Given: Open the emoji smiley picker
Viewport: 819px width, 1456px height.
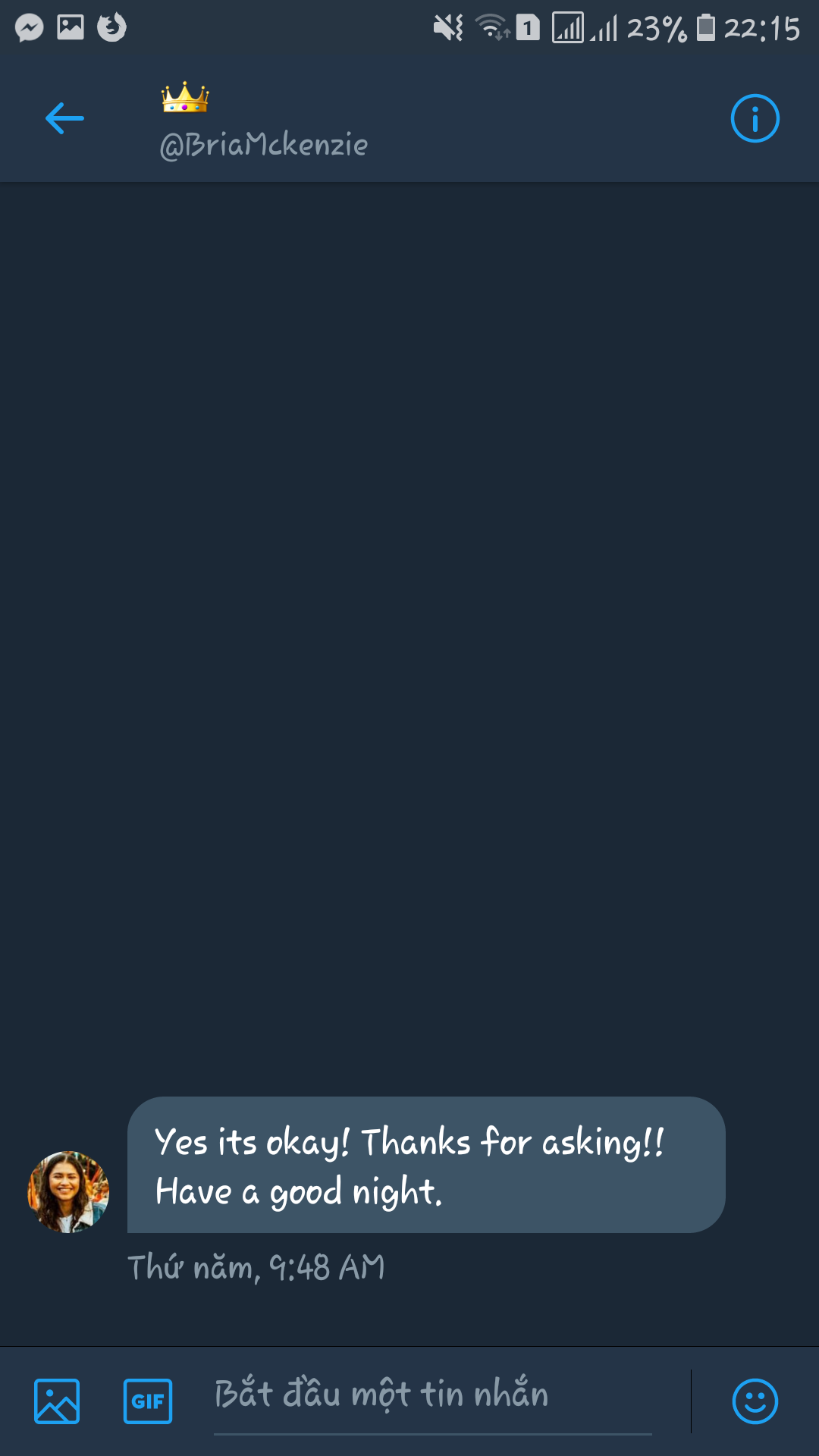Looking at the screenshot, I should tap(755, 1401).
